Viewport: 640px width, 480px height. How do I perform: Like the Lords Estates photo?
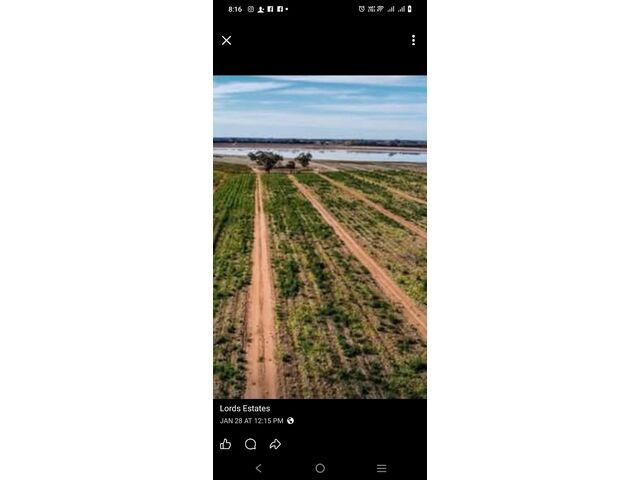[226, 444]
